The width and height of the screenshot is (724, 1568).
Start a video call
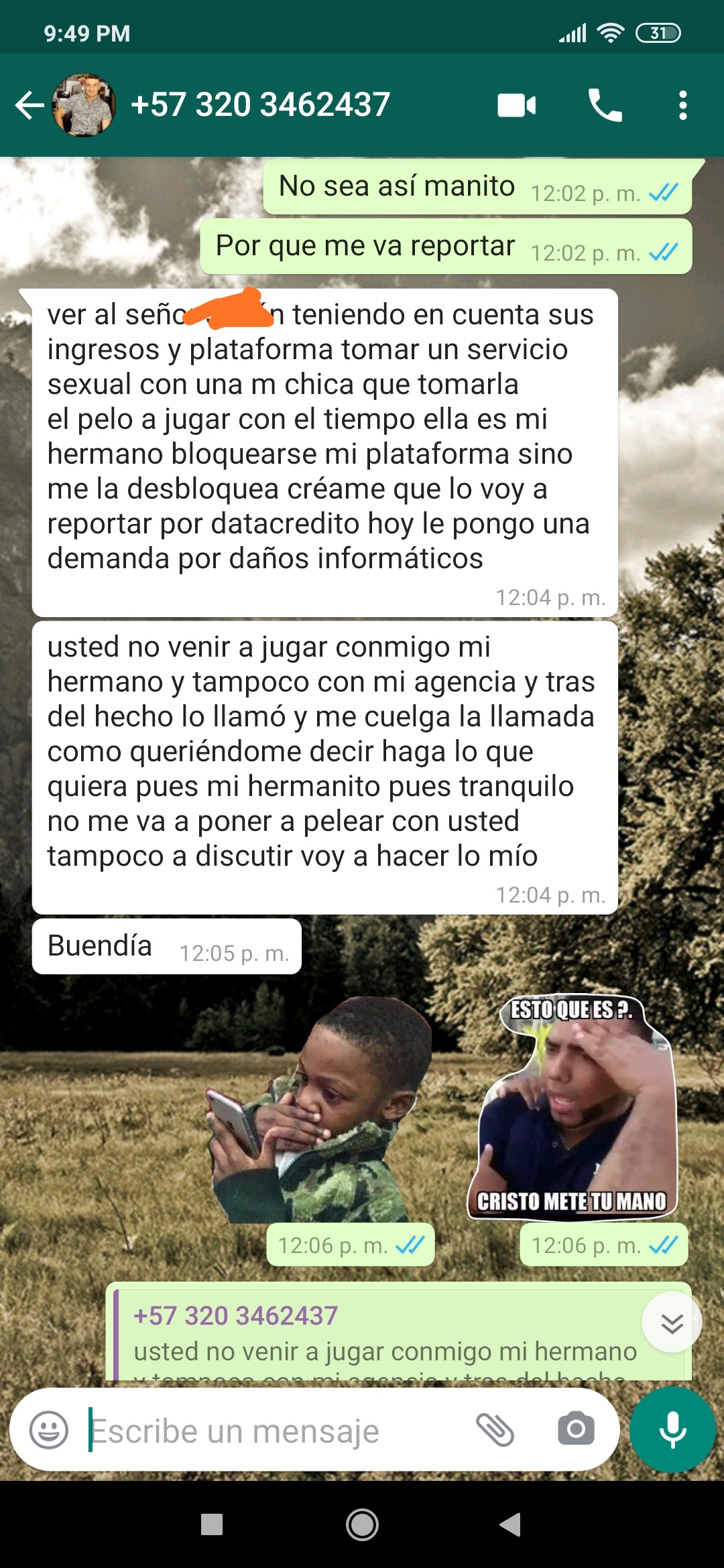(516, 106)
